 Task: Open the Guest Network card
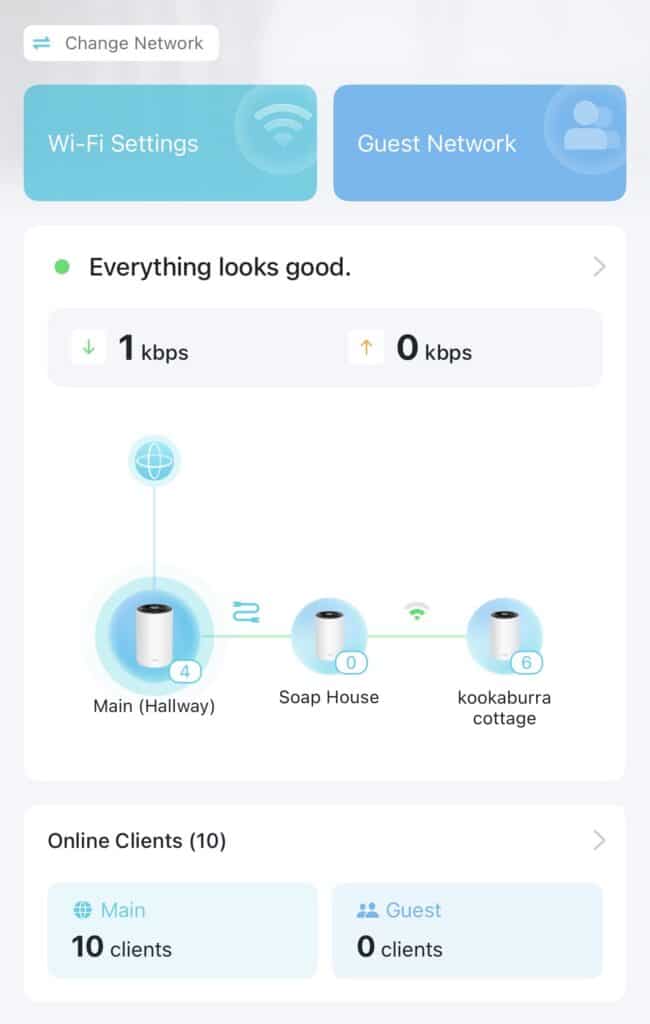coord(479,143)
